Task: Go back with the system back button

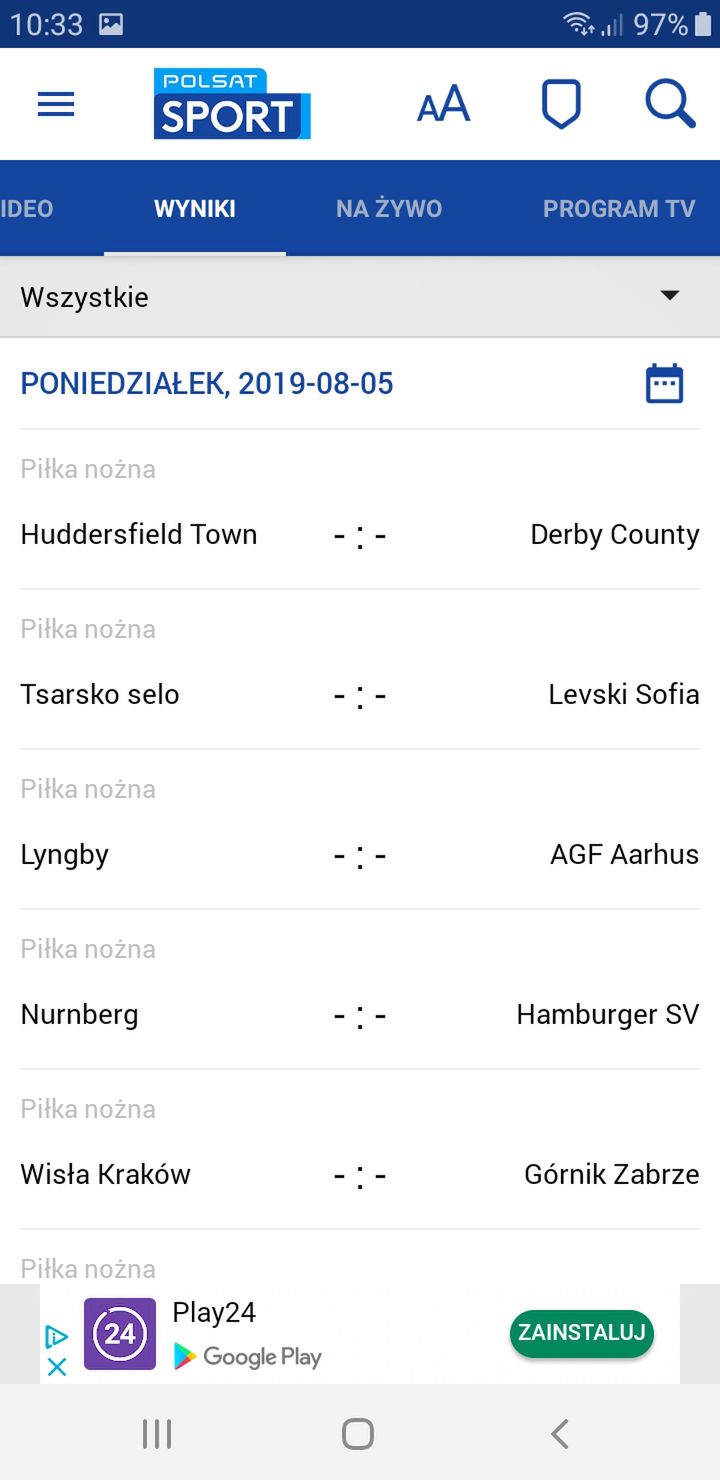Action: click(x=560, y=1434)
